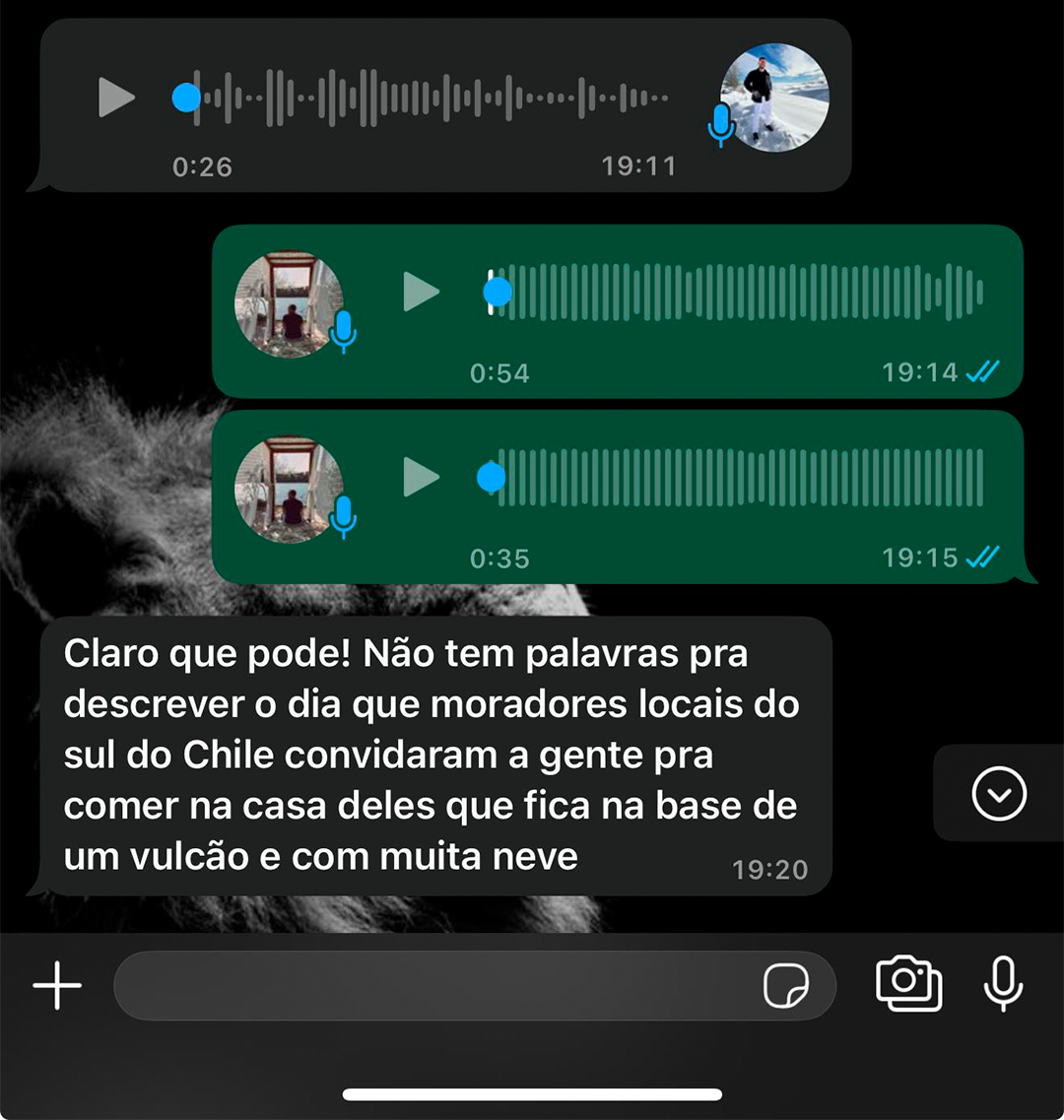1064x1120 pixels.
Task: Seek the waveform of the 0:26 voice message
Action: pyautogui.click(x=433, y=98)
